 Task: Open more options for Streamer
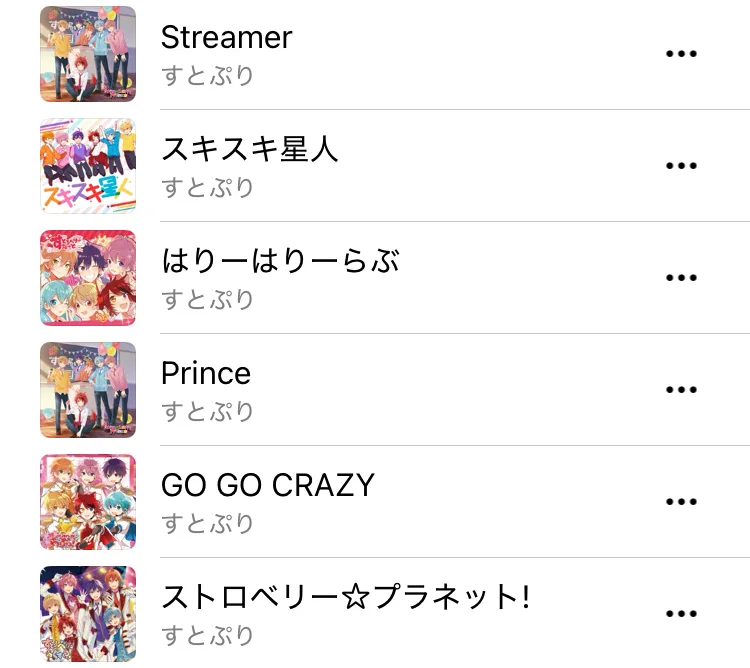[681, 54]
